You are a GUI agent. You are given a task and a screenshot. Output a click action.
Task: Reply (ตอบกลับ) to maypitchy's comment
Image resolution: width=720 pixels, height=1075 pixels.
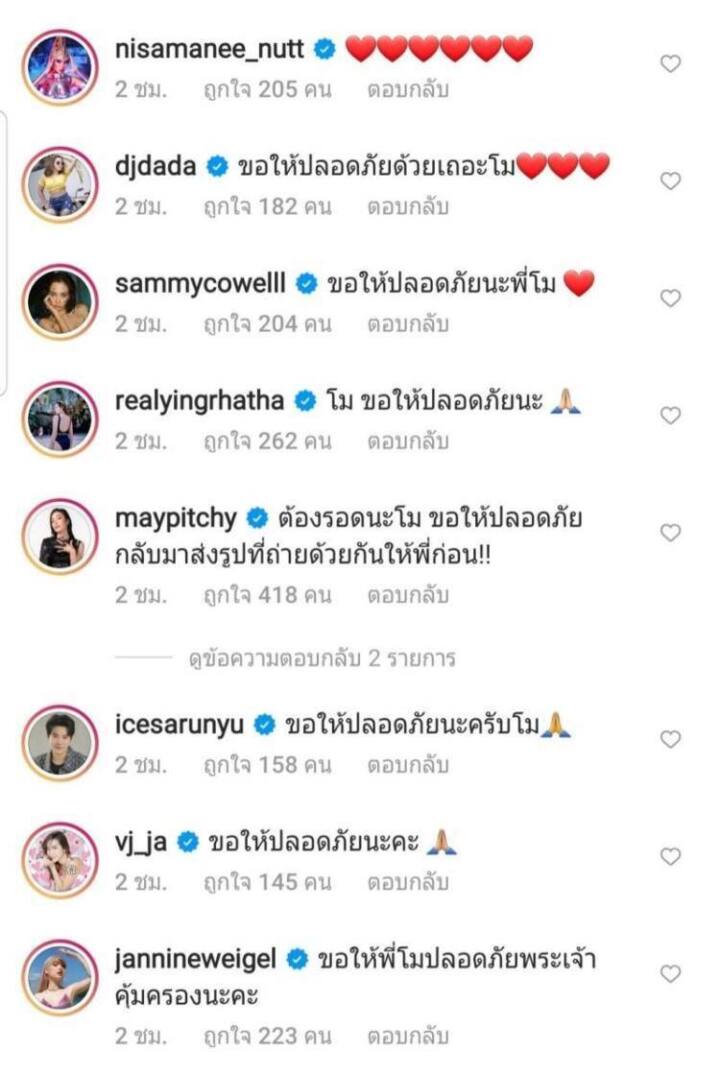click(x=407, y=595)
